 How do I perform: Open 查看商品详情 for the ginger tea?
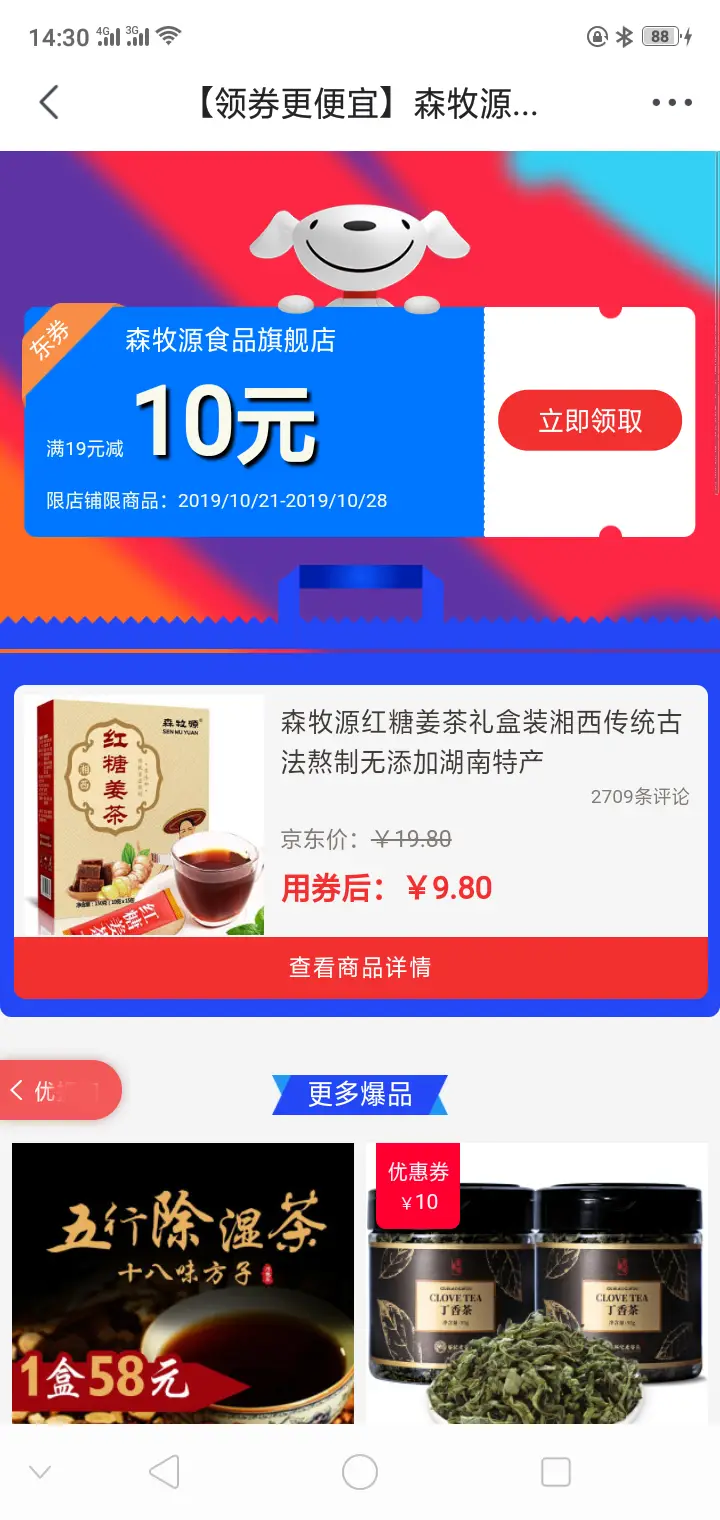[360, 967]
